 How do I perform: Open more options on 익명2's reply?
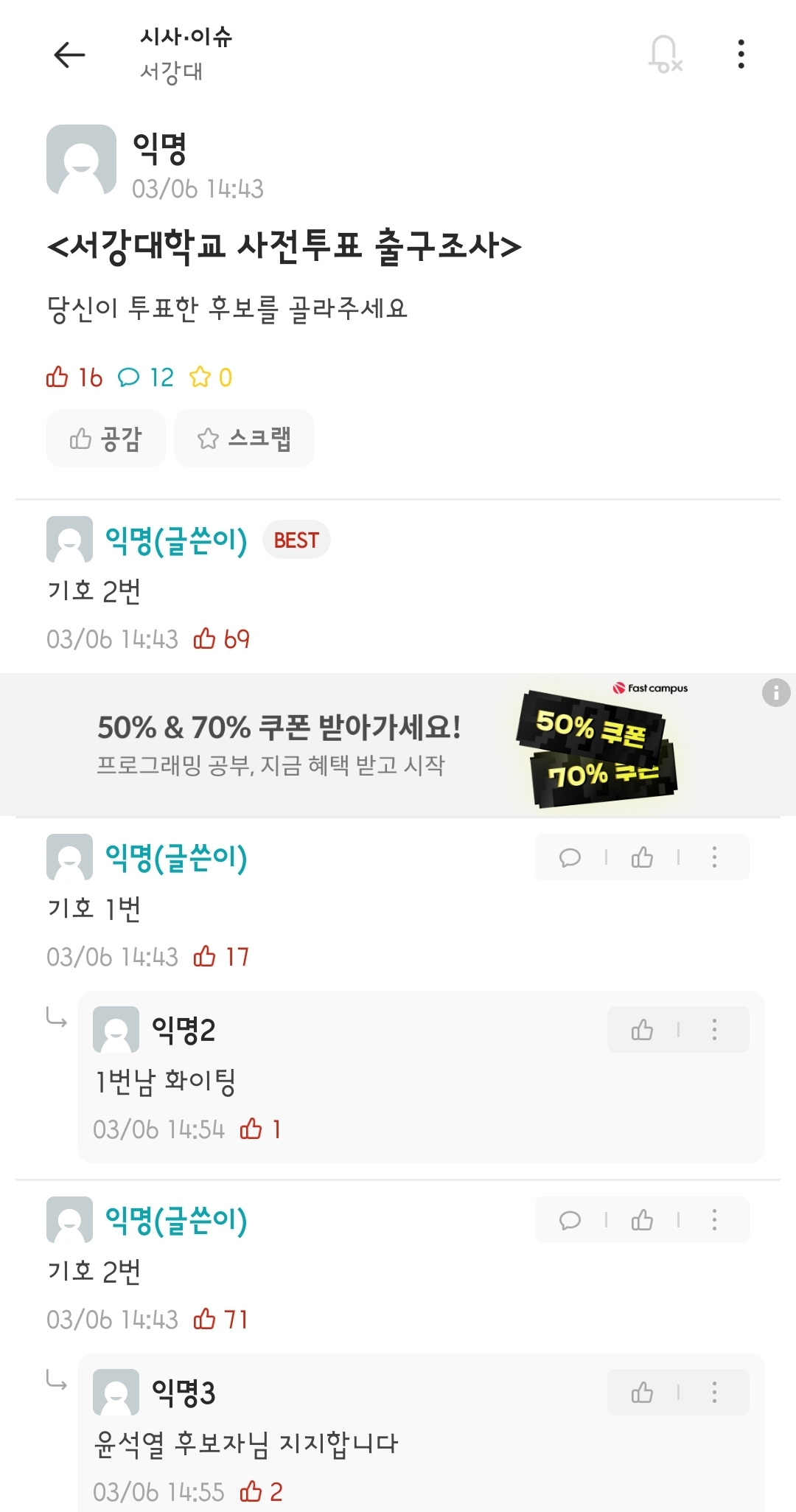(x=713, y=1030)
